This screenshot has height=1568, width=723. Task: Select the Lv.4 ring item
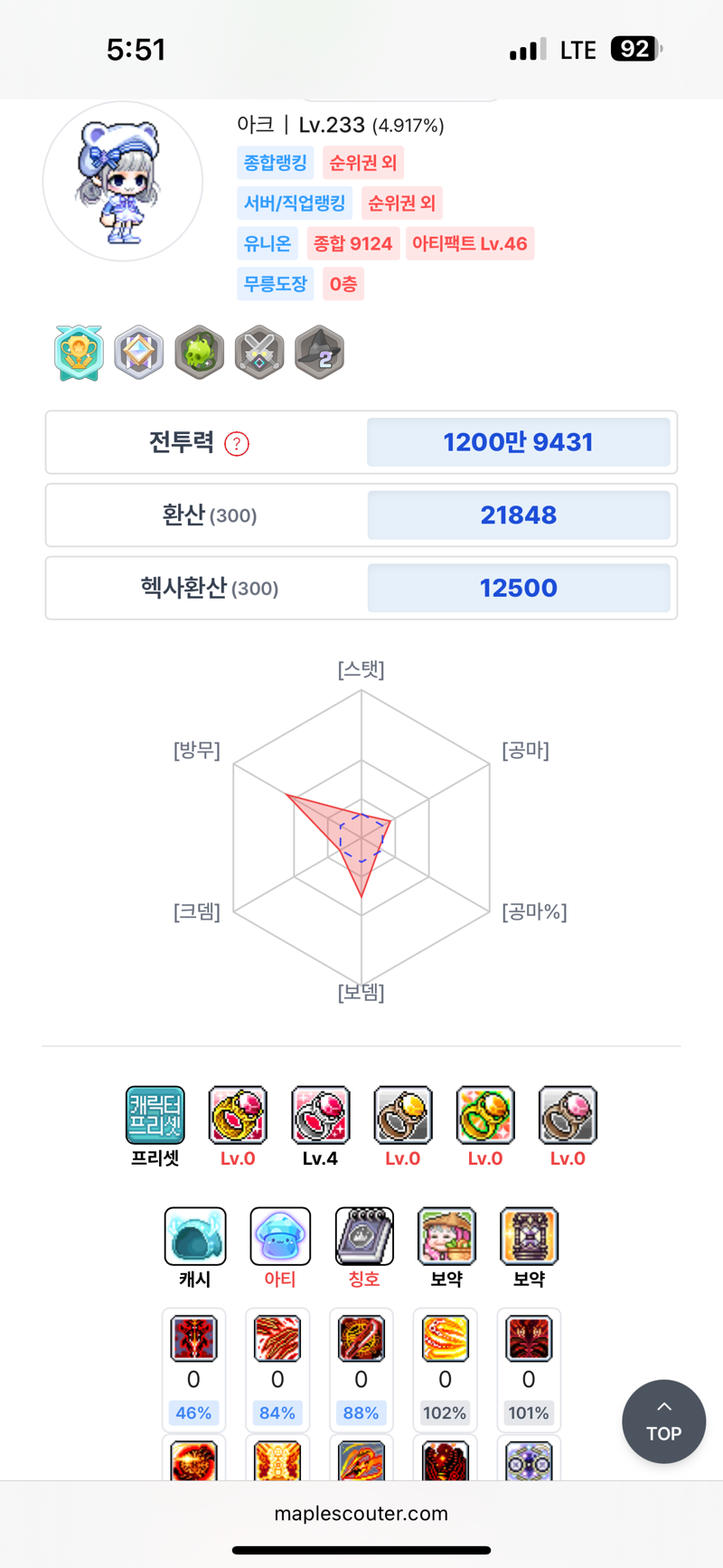(x=320, y=1115)
